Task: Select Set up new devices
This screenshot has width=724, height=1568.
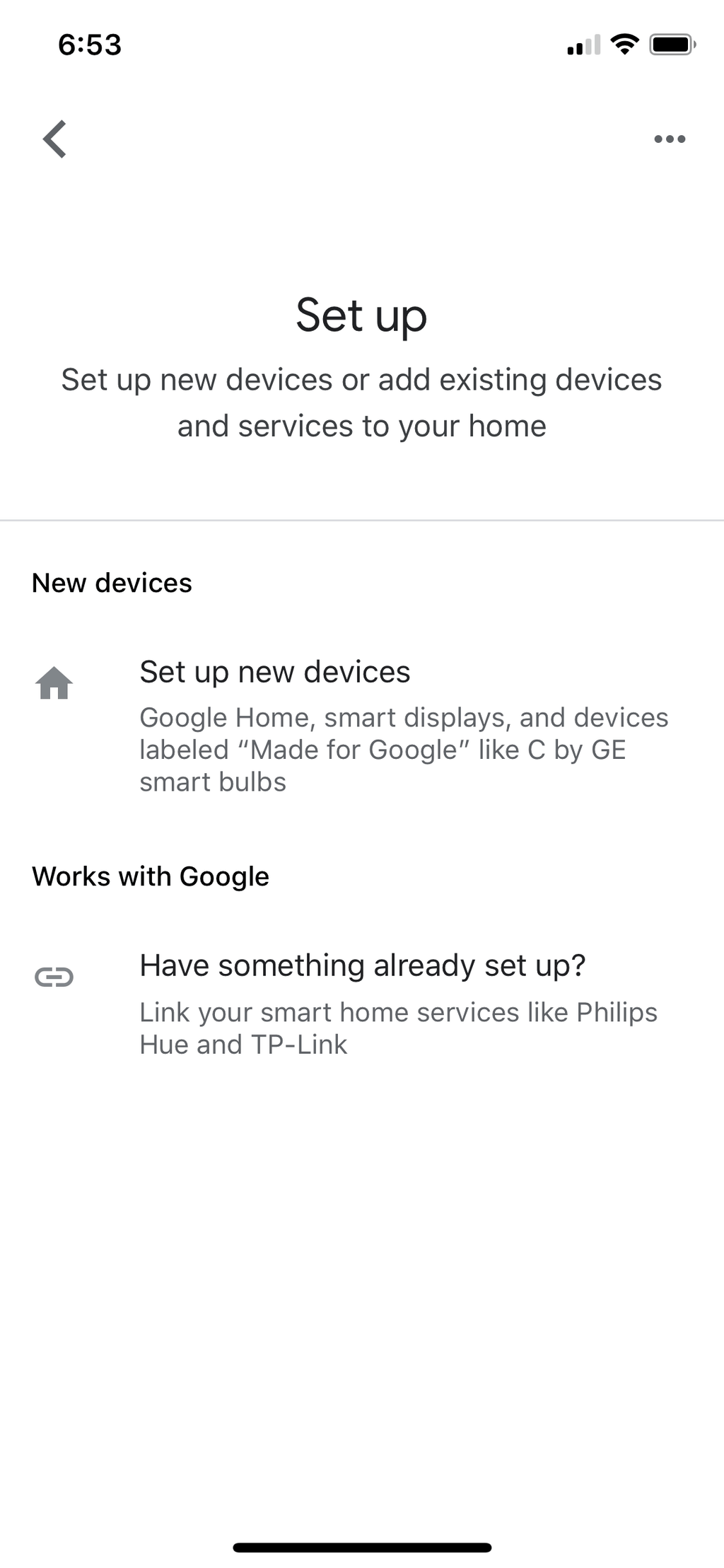Action: pyautogui.click(x=362, y=725)
